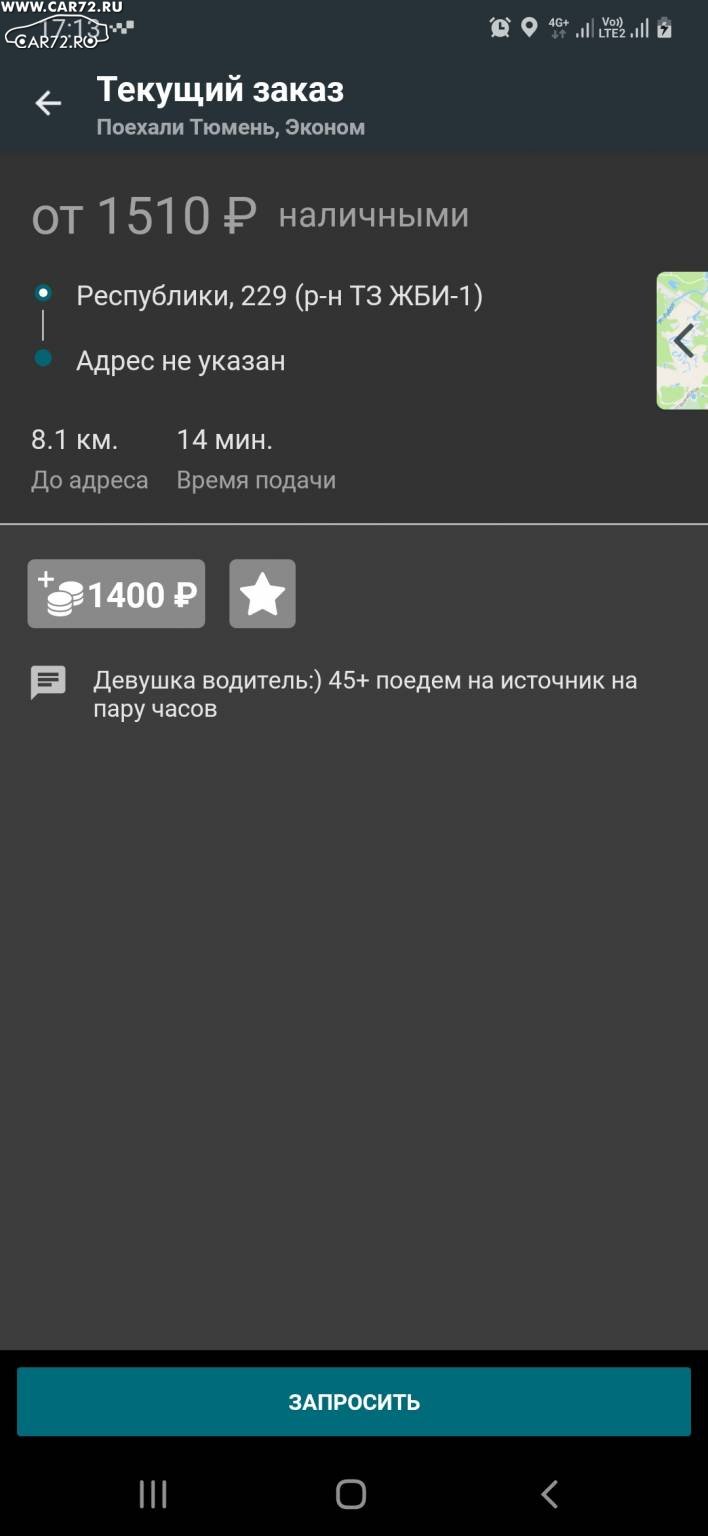Go back from the Текущий заказ screen

(48, 103)
